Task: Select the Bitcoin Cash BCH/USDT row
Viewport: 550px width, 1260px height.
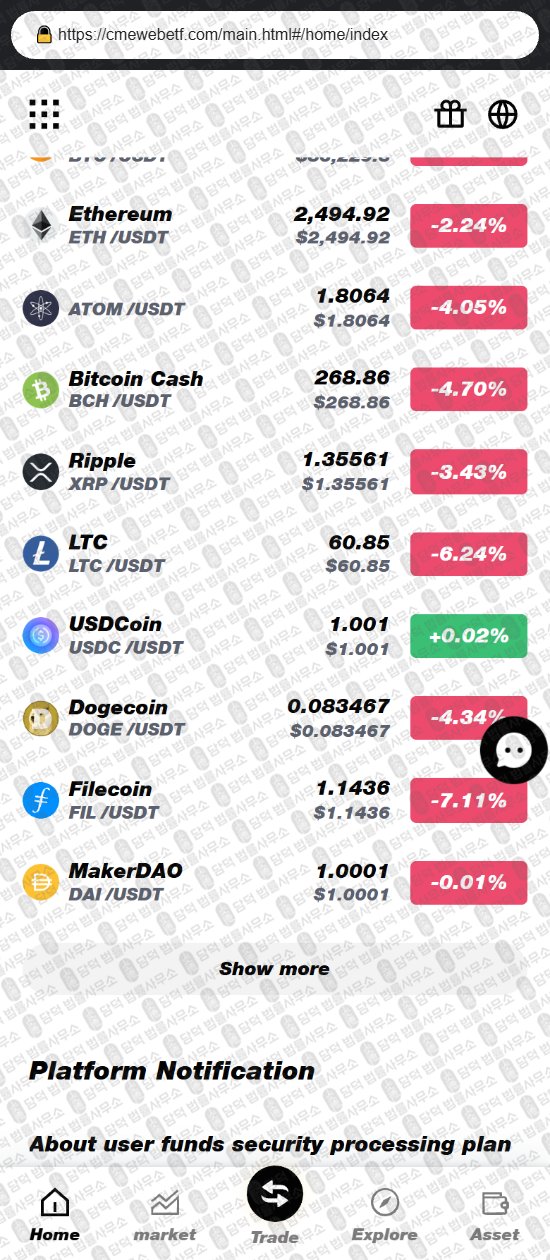Action: pyautogui.click(x=275, y=390)
